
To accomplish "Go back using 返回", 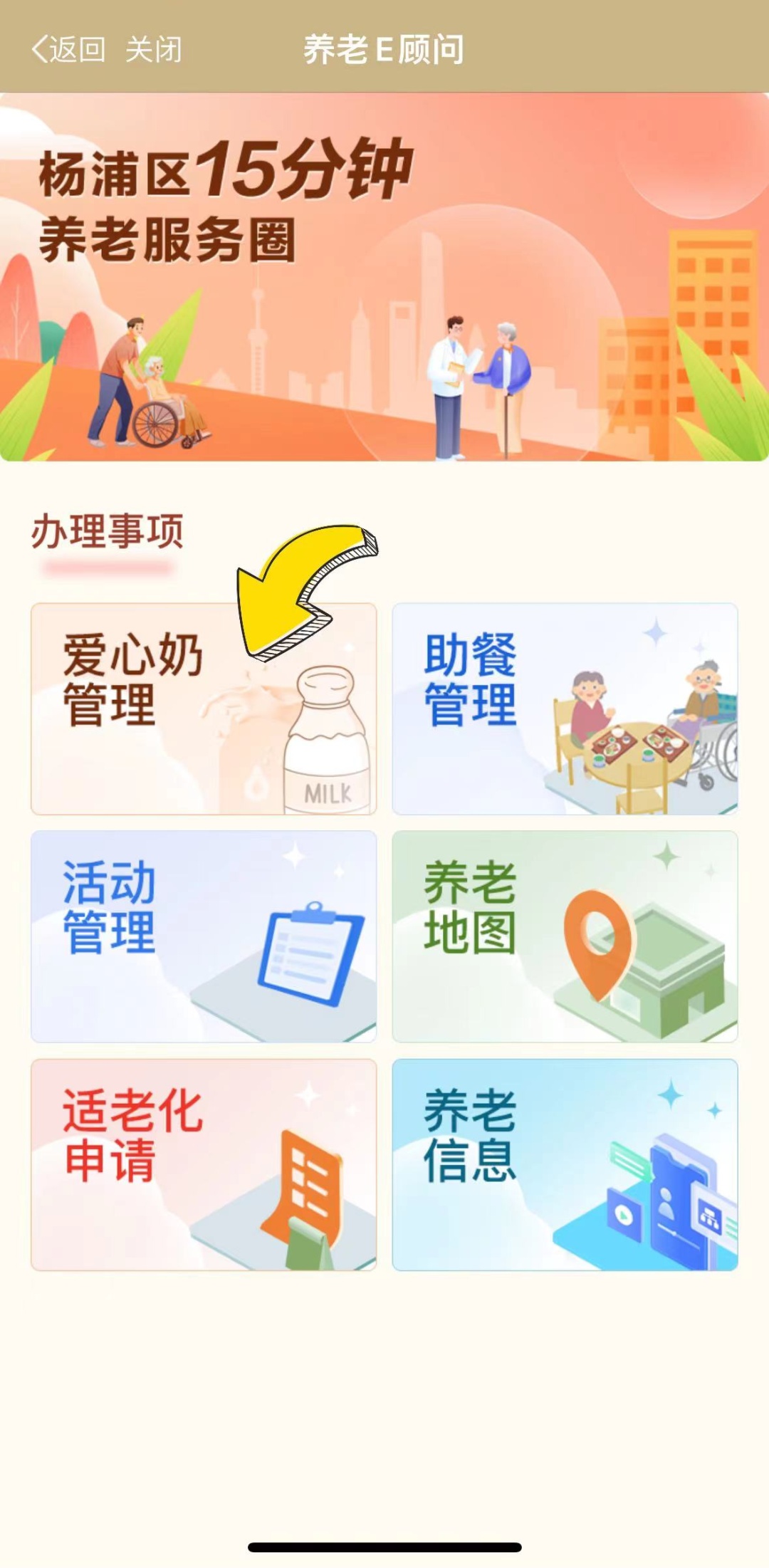I will [x=68, y=50].
